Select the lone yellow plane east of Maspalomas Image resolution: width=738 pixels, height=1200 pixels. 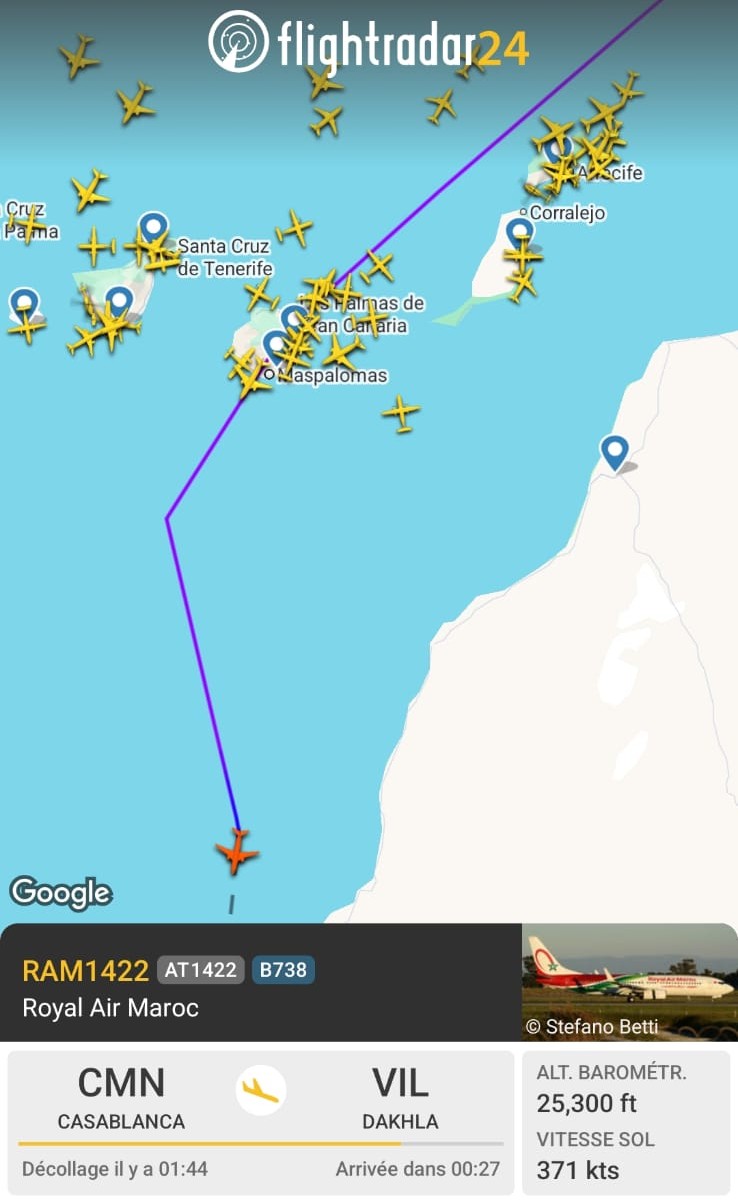pyautogui.click(x=401, y=411)
